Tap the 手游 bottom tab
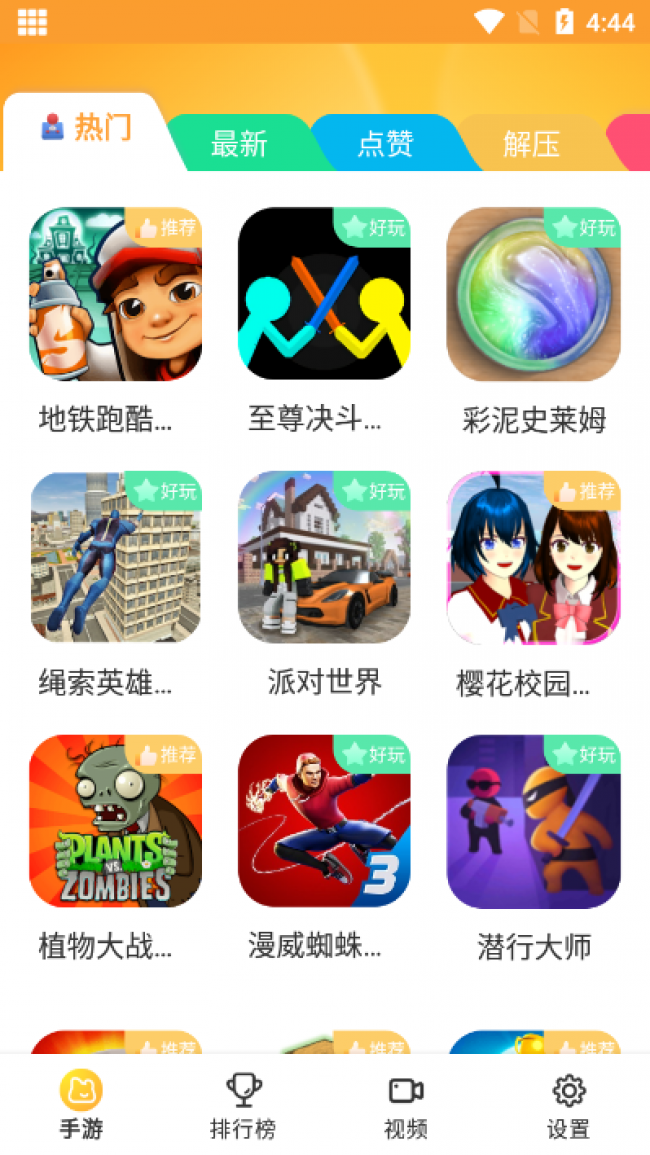650x1155 pixels. tap(81, 1105)
